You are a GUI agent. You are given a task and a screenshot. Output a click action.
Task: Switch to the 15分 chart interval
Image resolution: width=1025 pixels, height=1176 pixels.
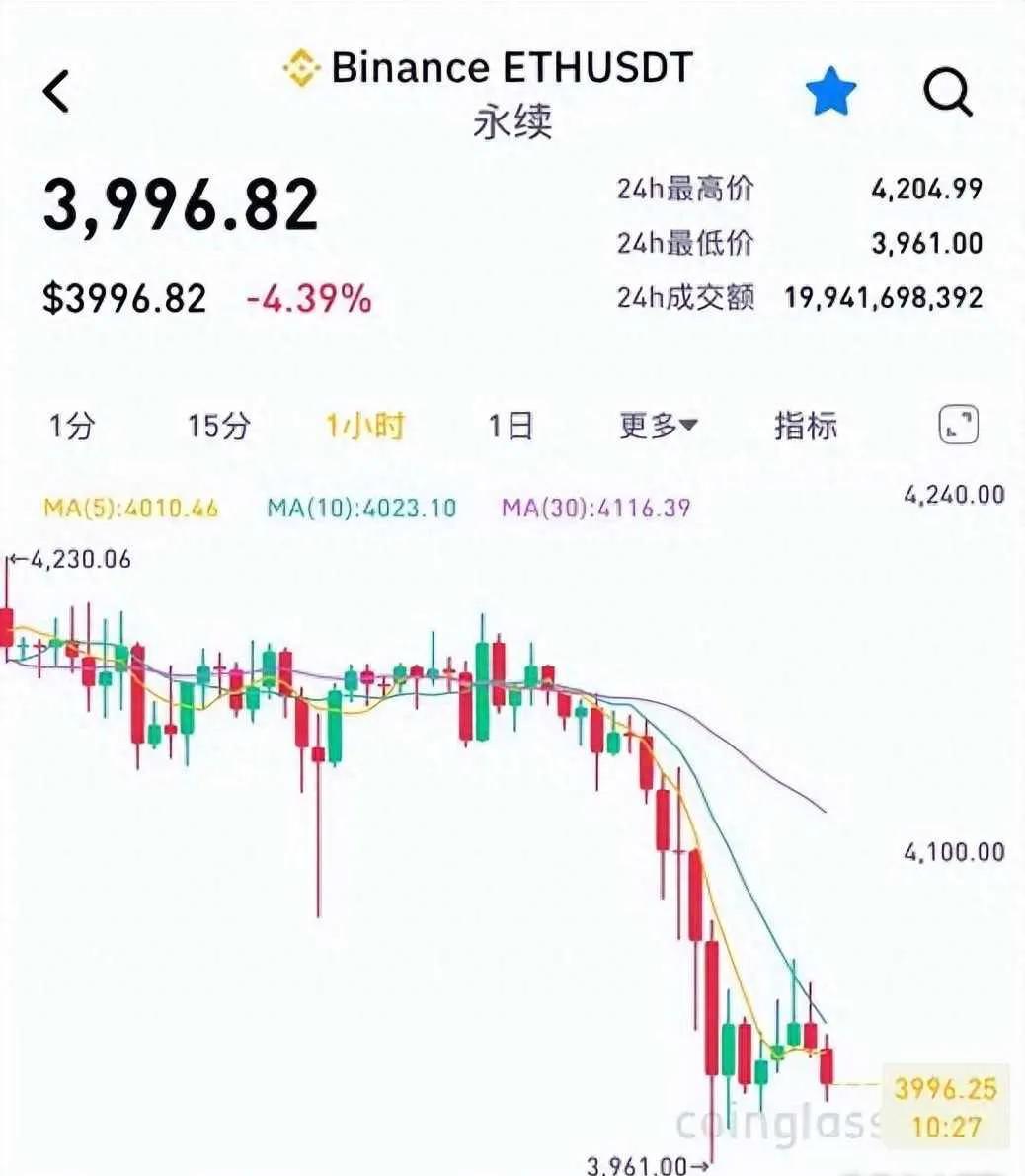coord(218,427)
